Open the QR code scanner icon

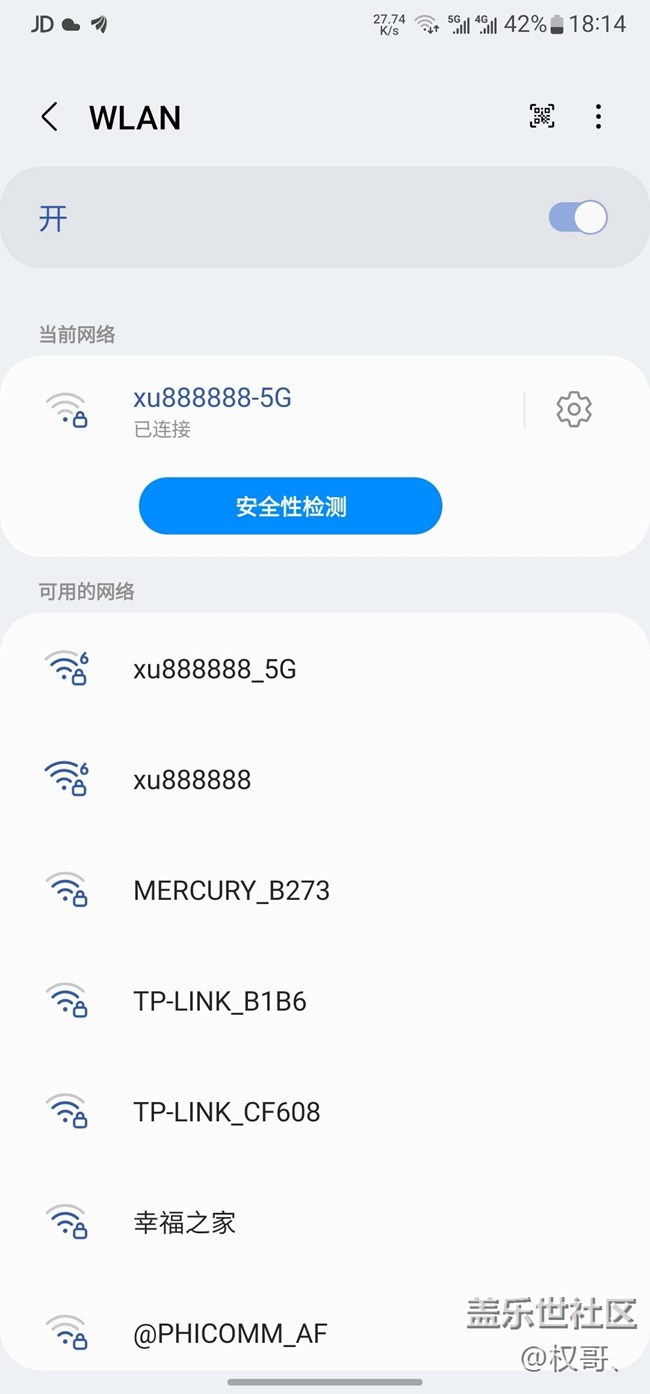tap(542, 117)
